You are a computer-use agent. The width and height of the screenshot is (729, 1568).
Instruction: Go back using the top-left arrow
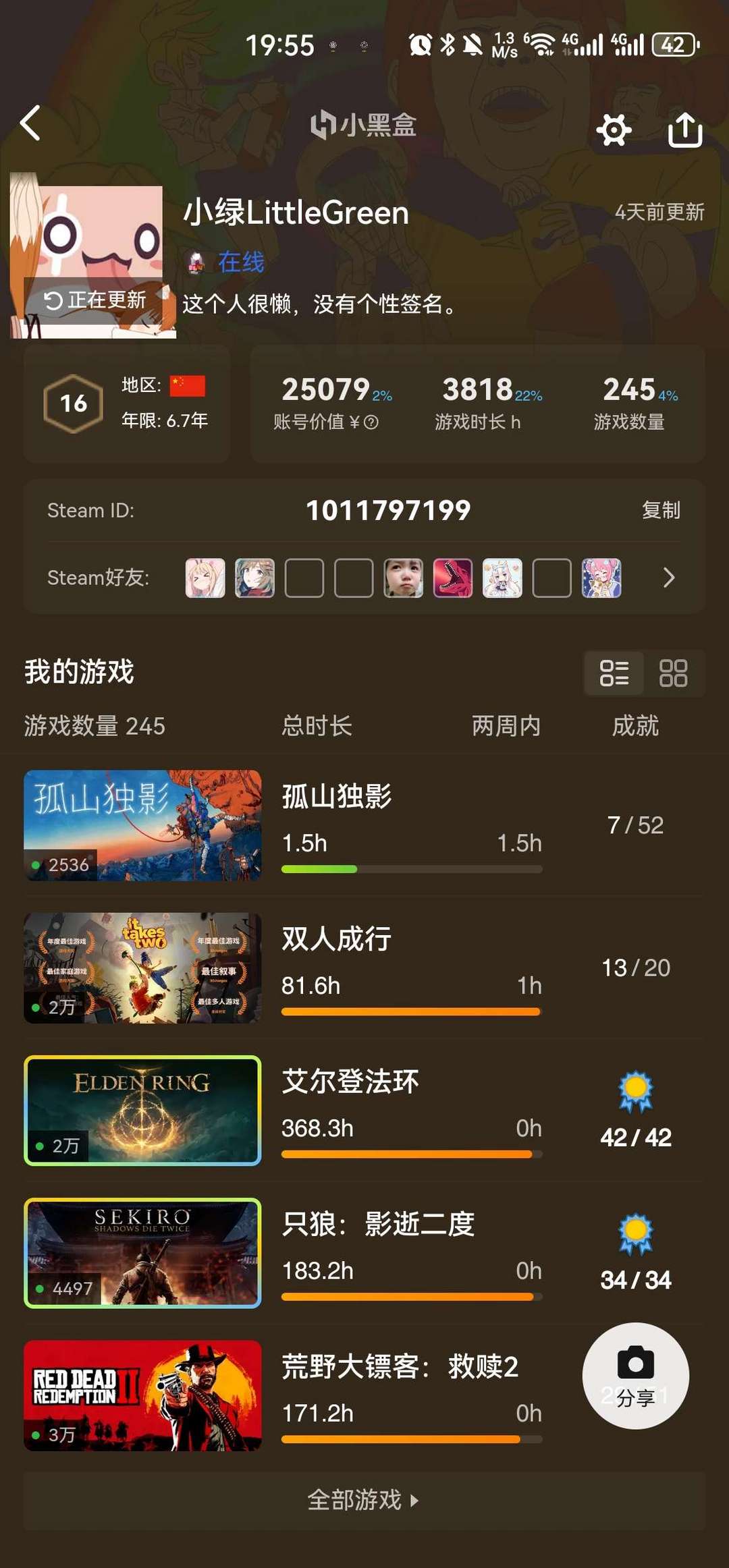(31, 123)
